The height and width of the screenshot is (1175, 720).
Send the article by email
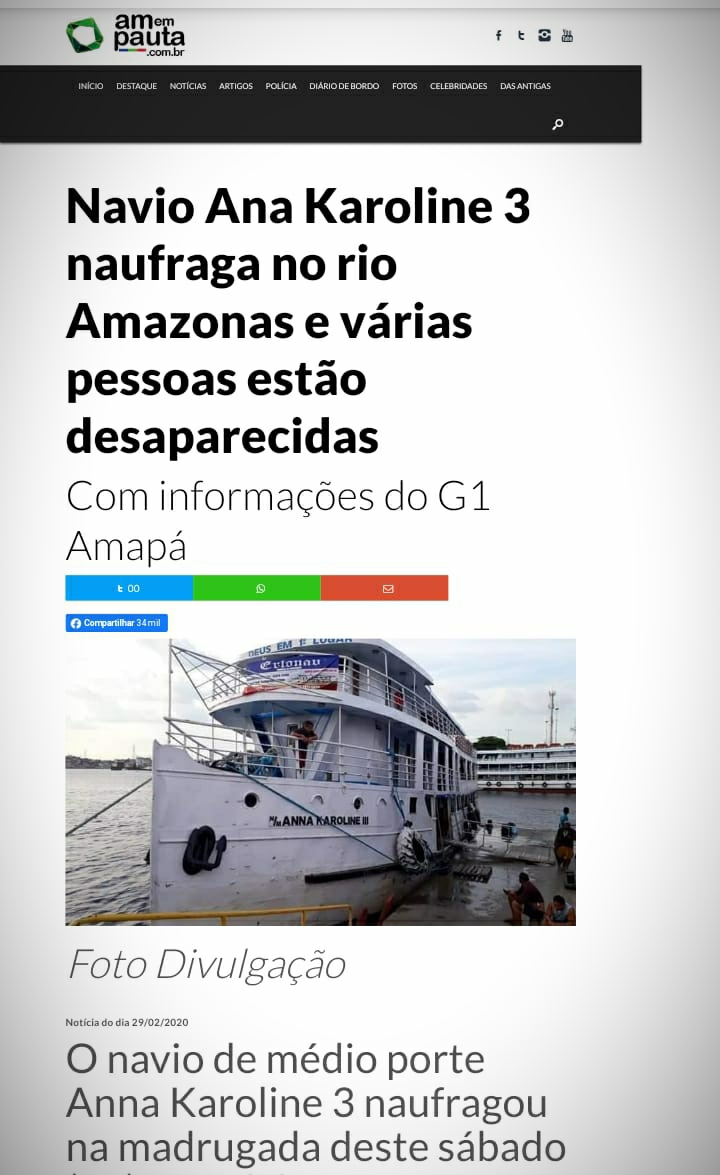click(x=385, y=589)
